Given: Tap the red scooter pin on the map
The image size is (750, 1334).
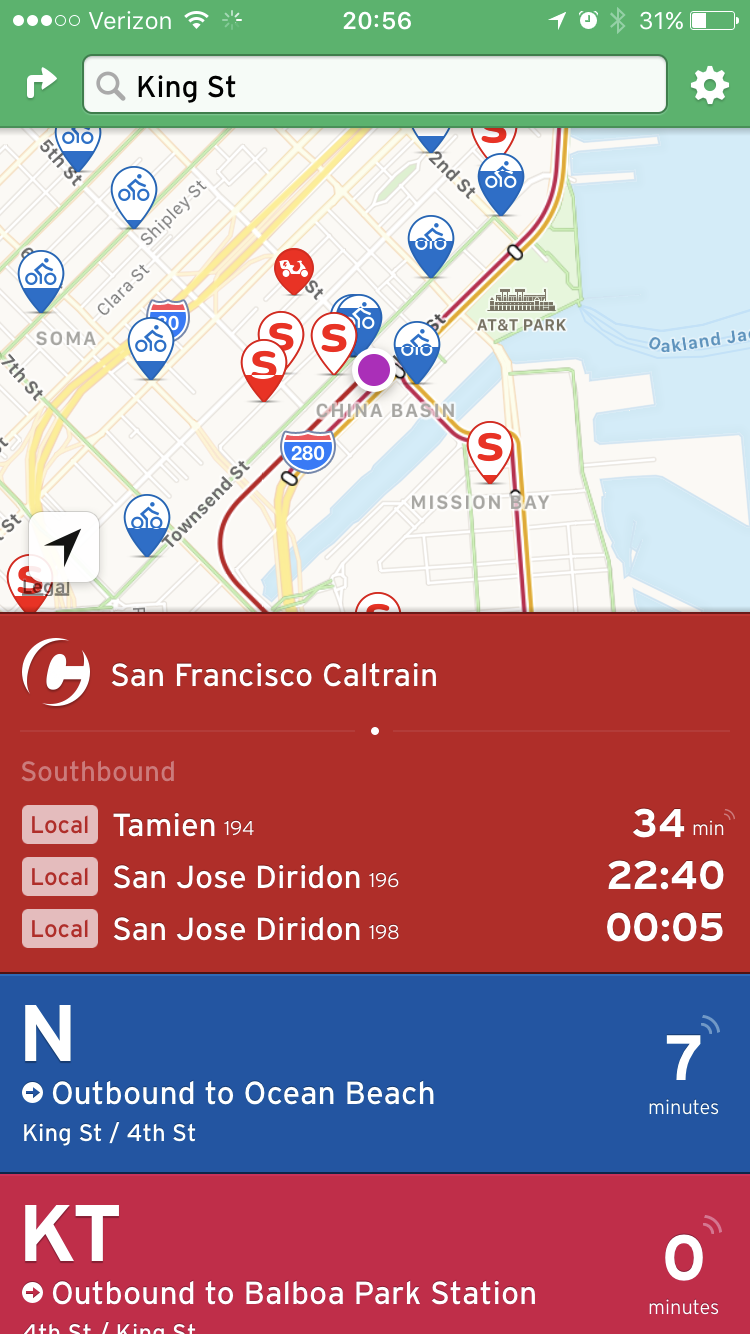Looking at the screenshot, I should (294, 268).
